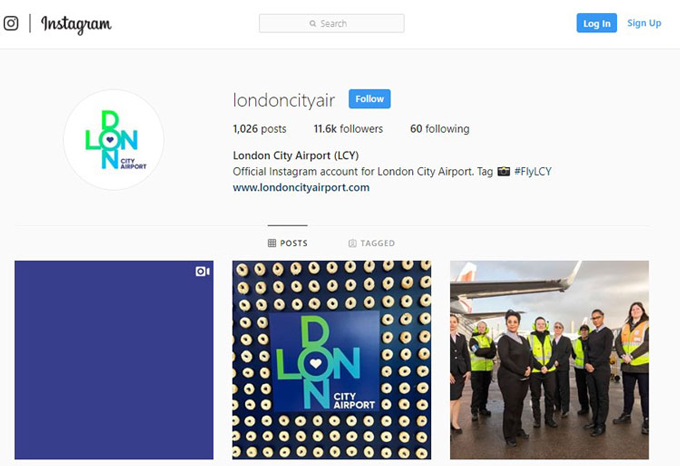View the 11.6k followers list
Viewport: 680px width, 466px height.
[x=347, y=129]
